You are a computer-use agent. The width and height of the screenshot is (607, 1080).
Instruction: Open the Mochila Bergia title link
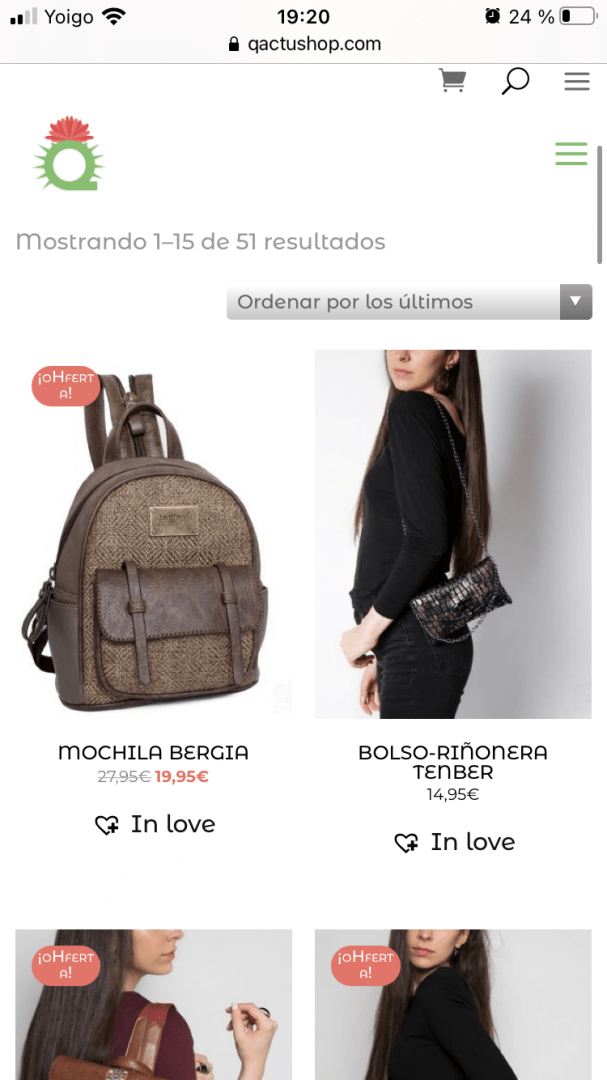[x=154, y=752]
